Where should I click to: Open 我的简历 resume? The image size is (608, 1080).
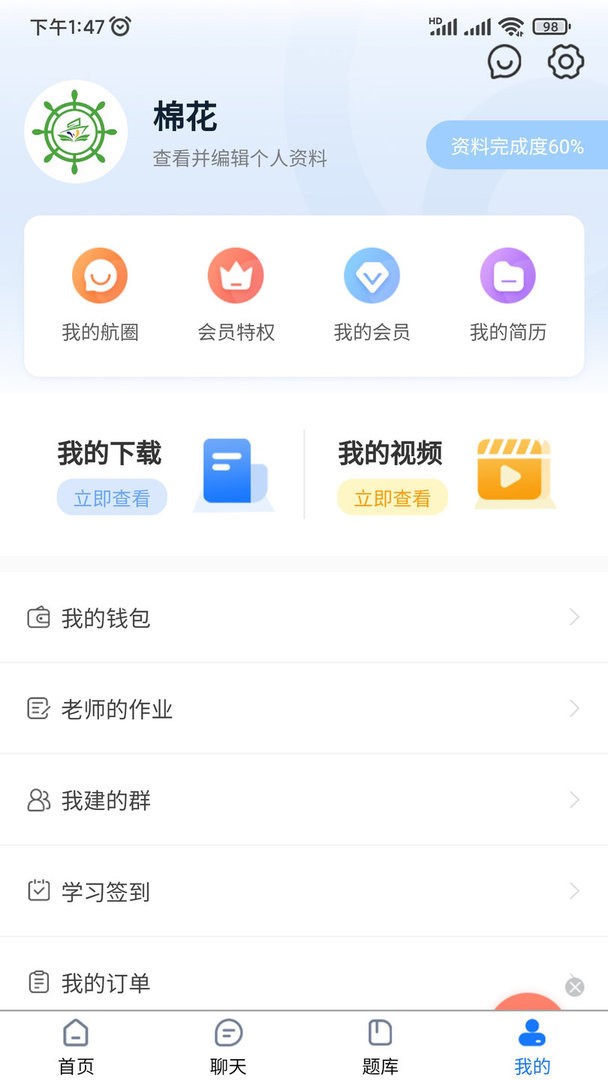[508, 297]
